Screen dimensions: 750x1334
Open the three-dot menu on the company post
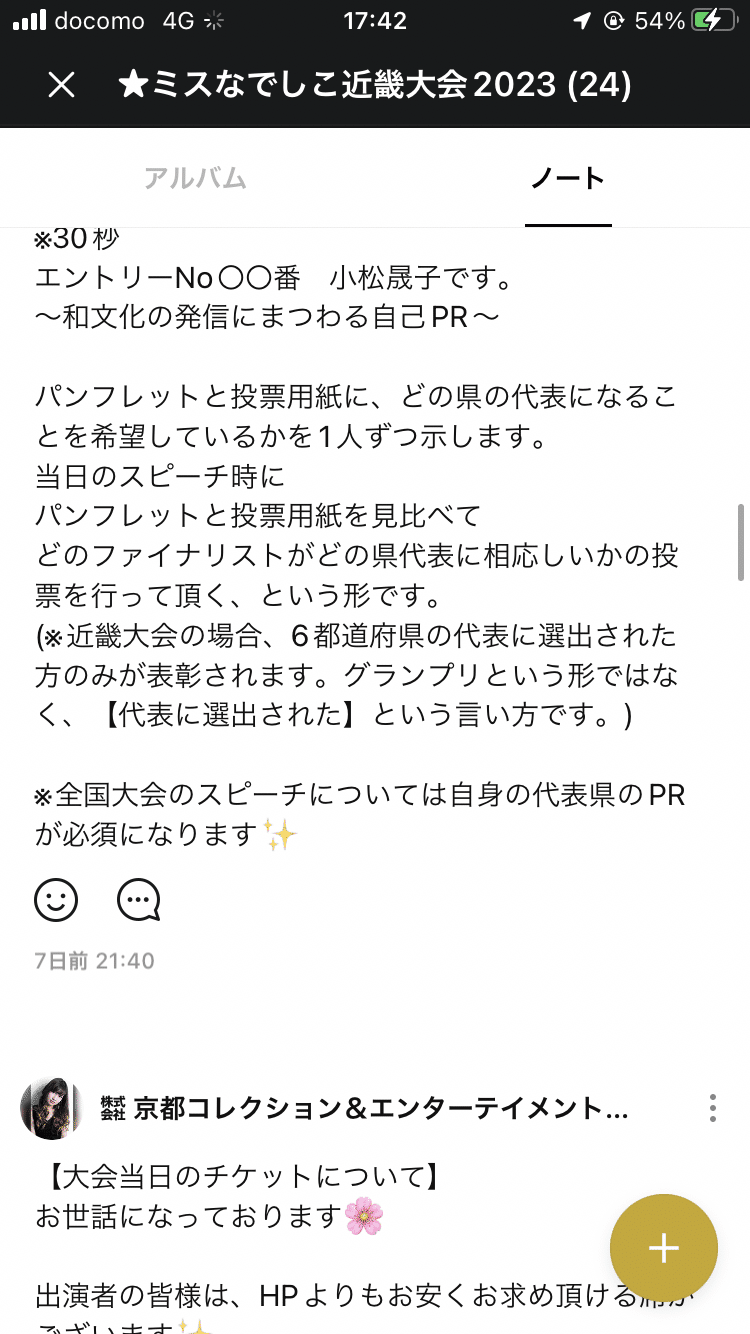(x=713, y=1108)
